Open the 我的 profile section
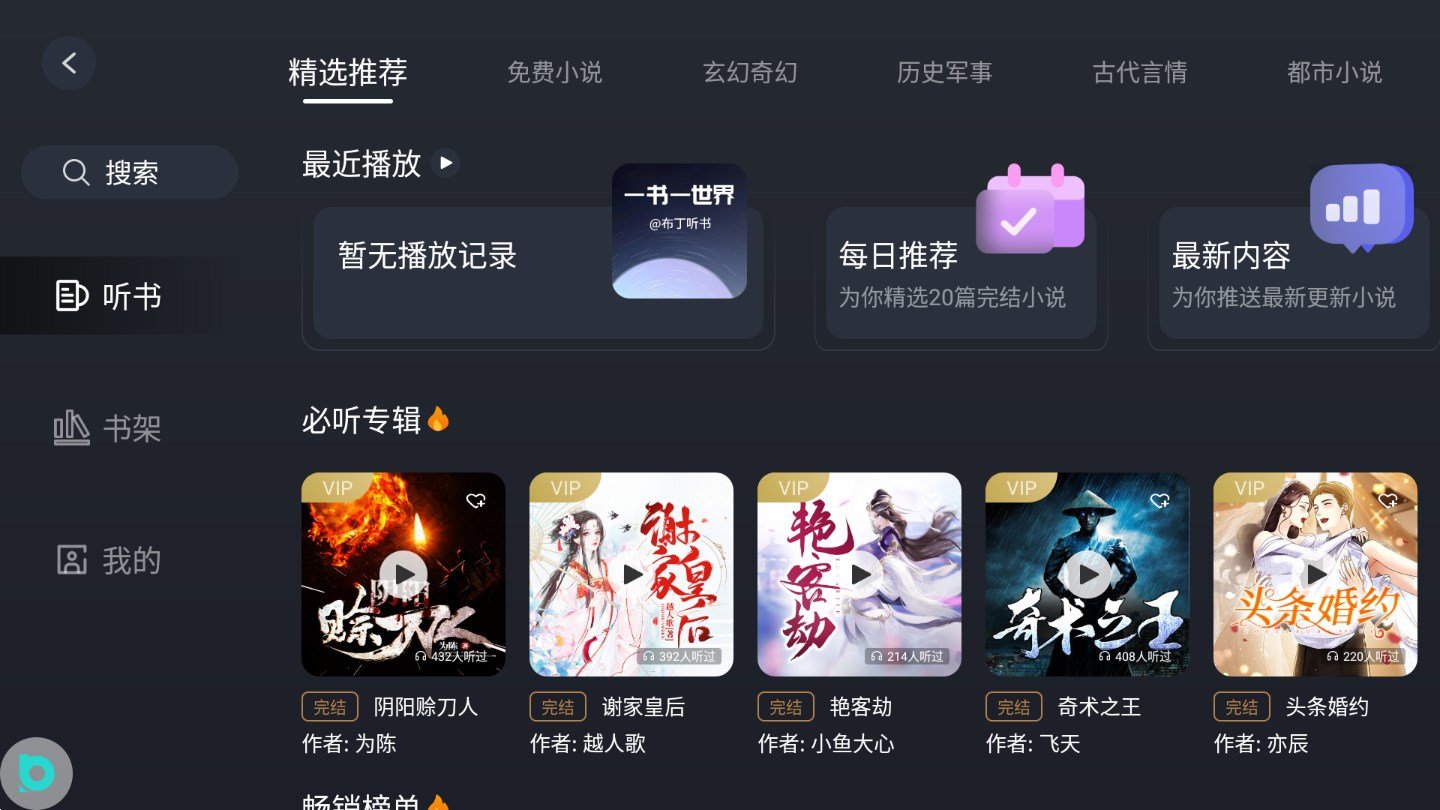The height and width of the screenshot is (810, 1440). coord(107,560)
